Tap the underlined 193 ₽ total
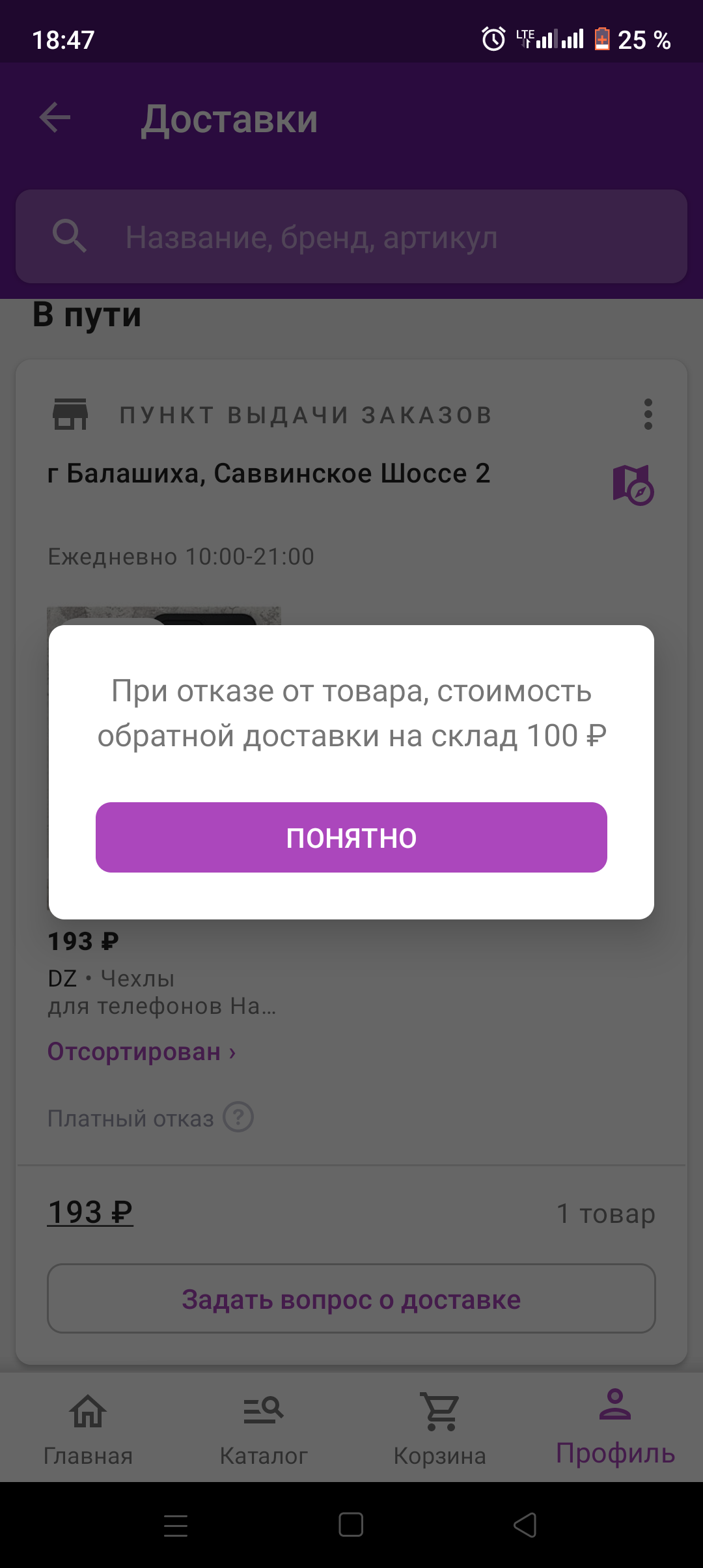The height and width of the screenshot is (1568, 703). coord(90,1212)
